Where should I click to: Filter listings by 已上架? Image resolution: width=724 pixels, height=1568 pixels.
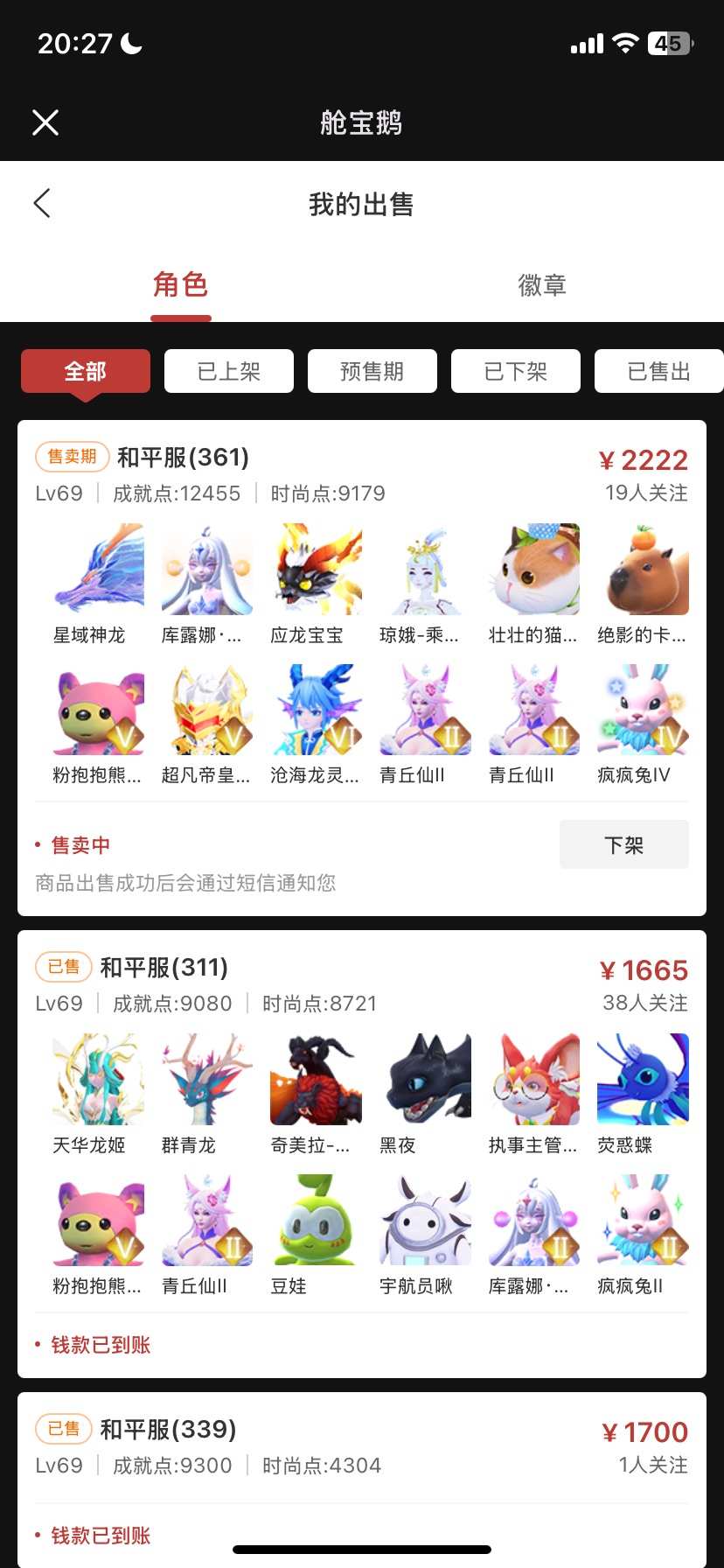point(229,371)
